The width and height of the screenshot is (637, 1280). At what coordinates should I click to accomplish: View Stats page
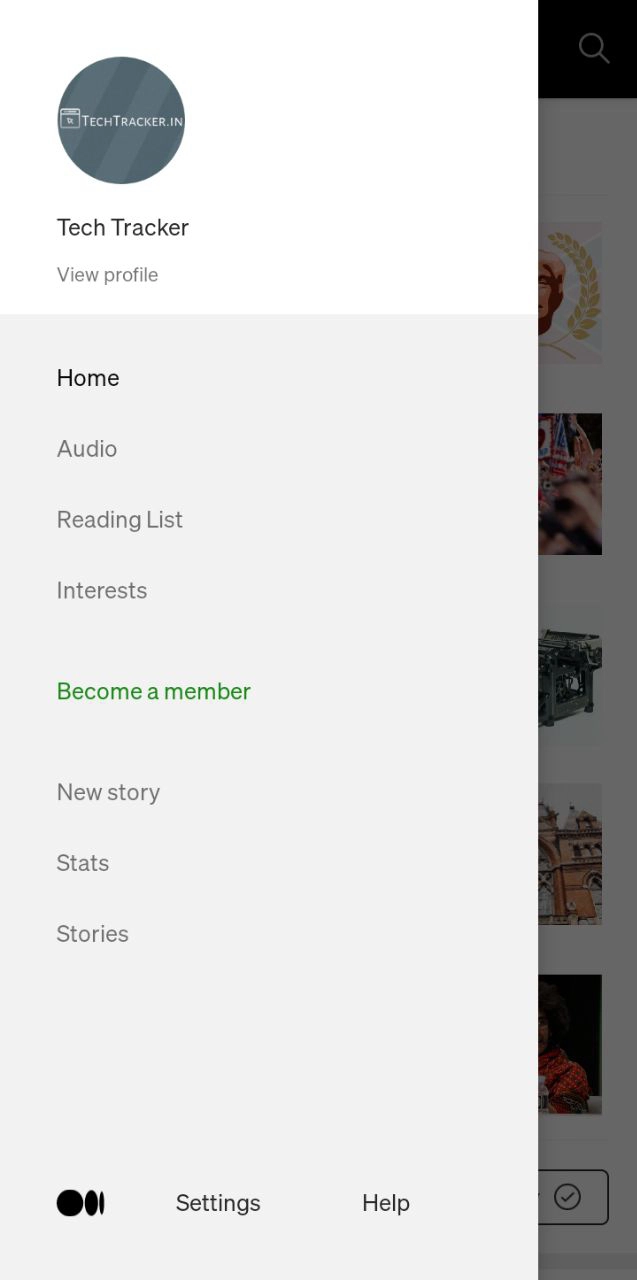83,863
